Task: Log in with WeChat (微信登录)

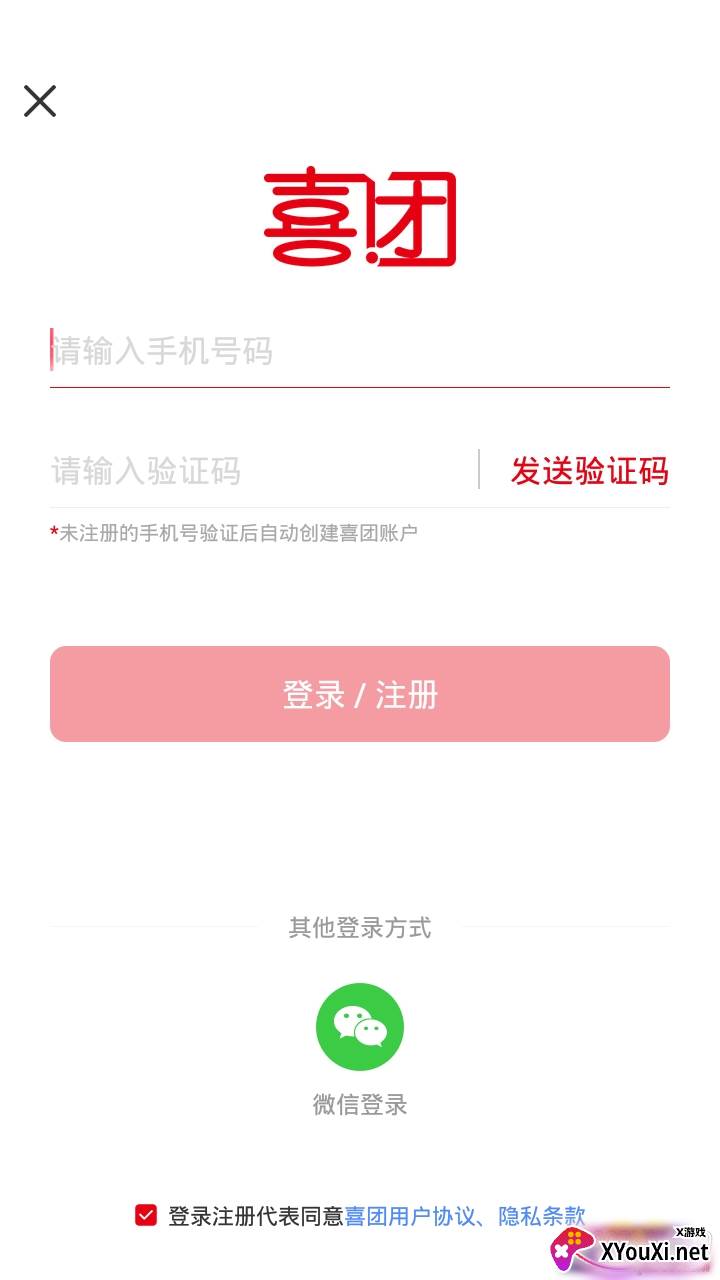Action: [x=360, y=1027]
